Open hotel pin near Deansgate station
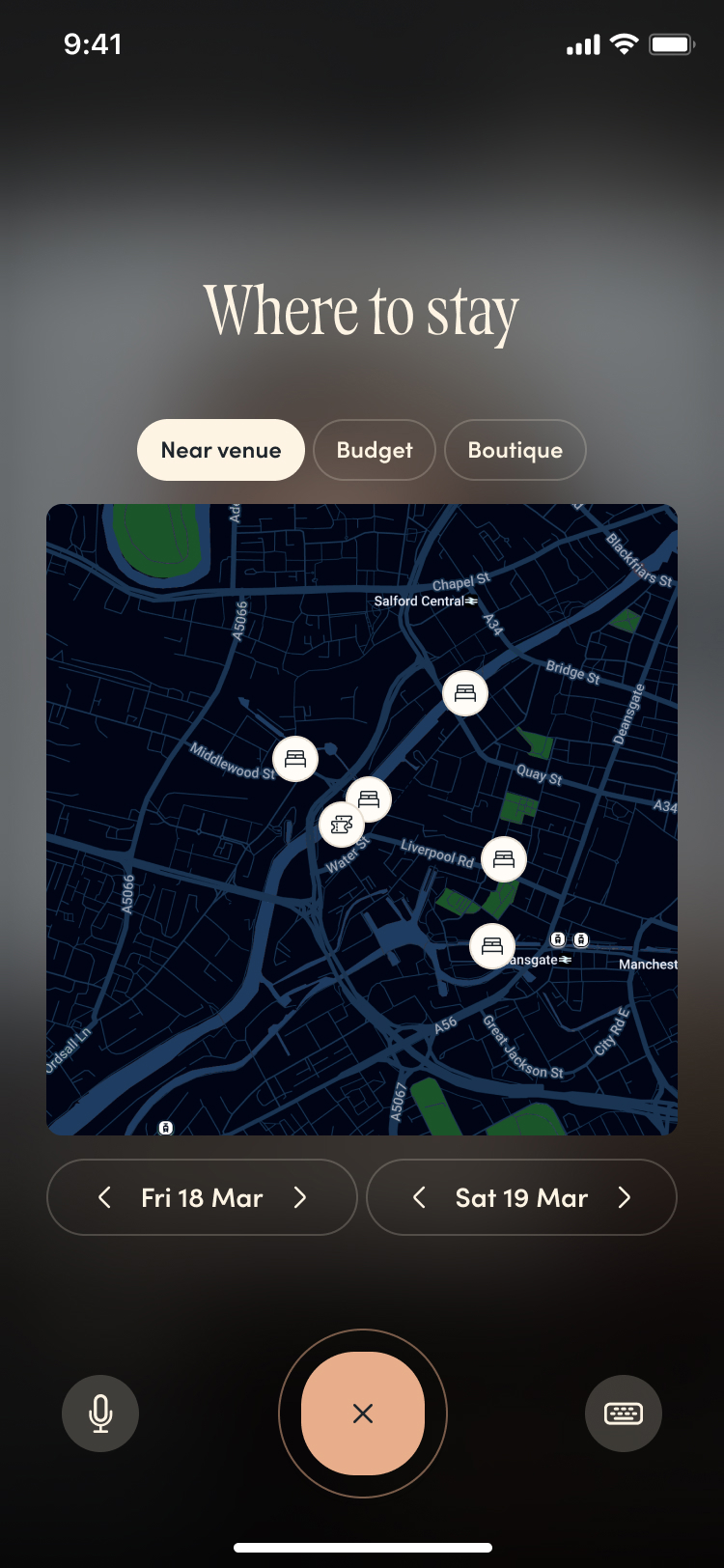This screenshot has width=724, height=1568. [x=492, y=945]
